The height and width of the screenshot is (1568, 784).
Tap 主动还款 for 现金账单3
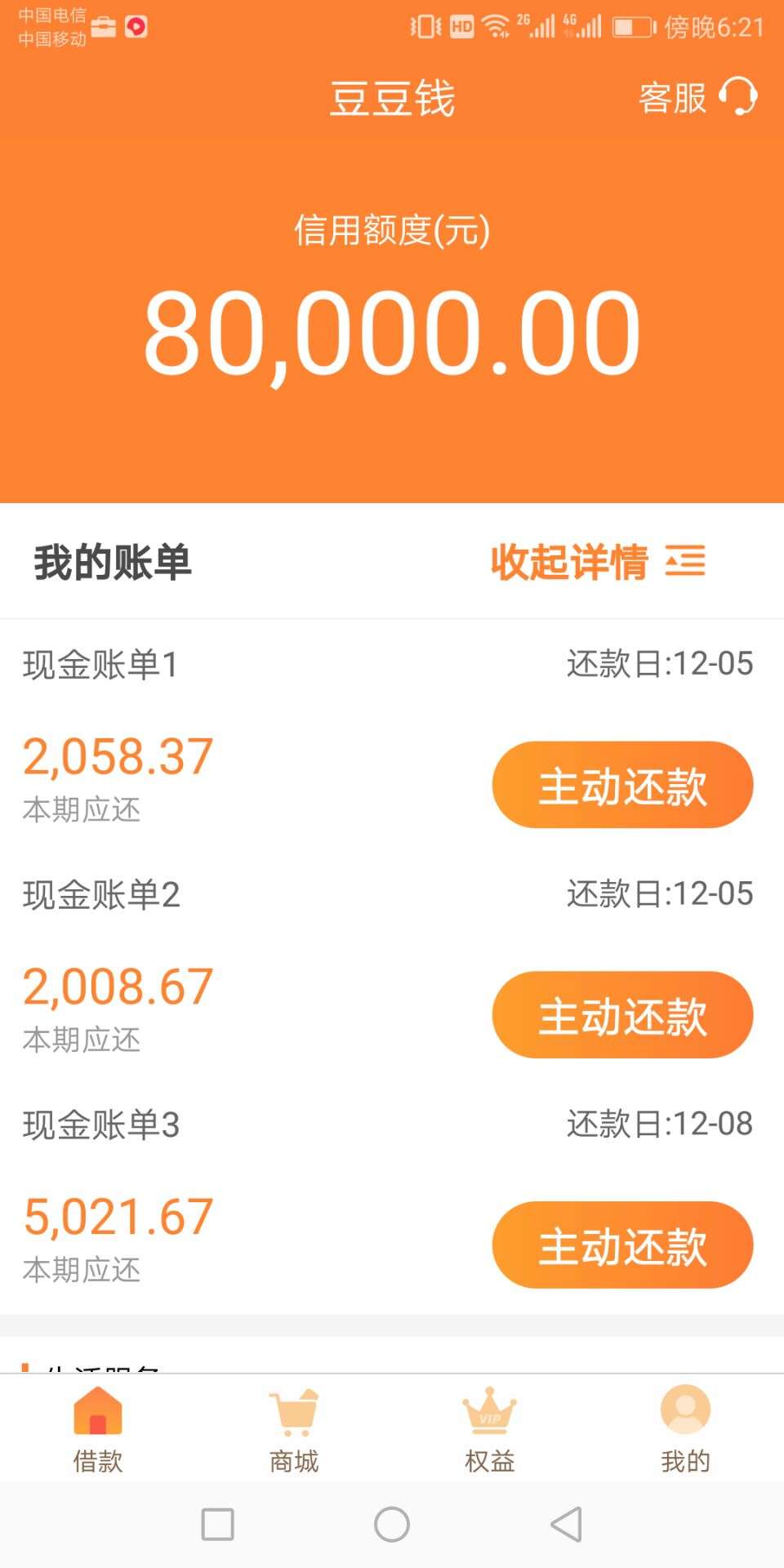[622, 1245]
